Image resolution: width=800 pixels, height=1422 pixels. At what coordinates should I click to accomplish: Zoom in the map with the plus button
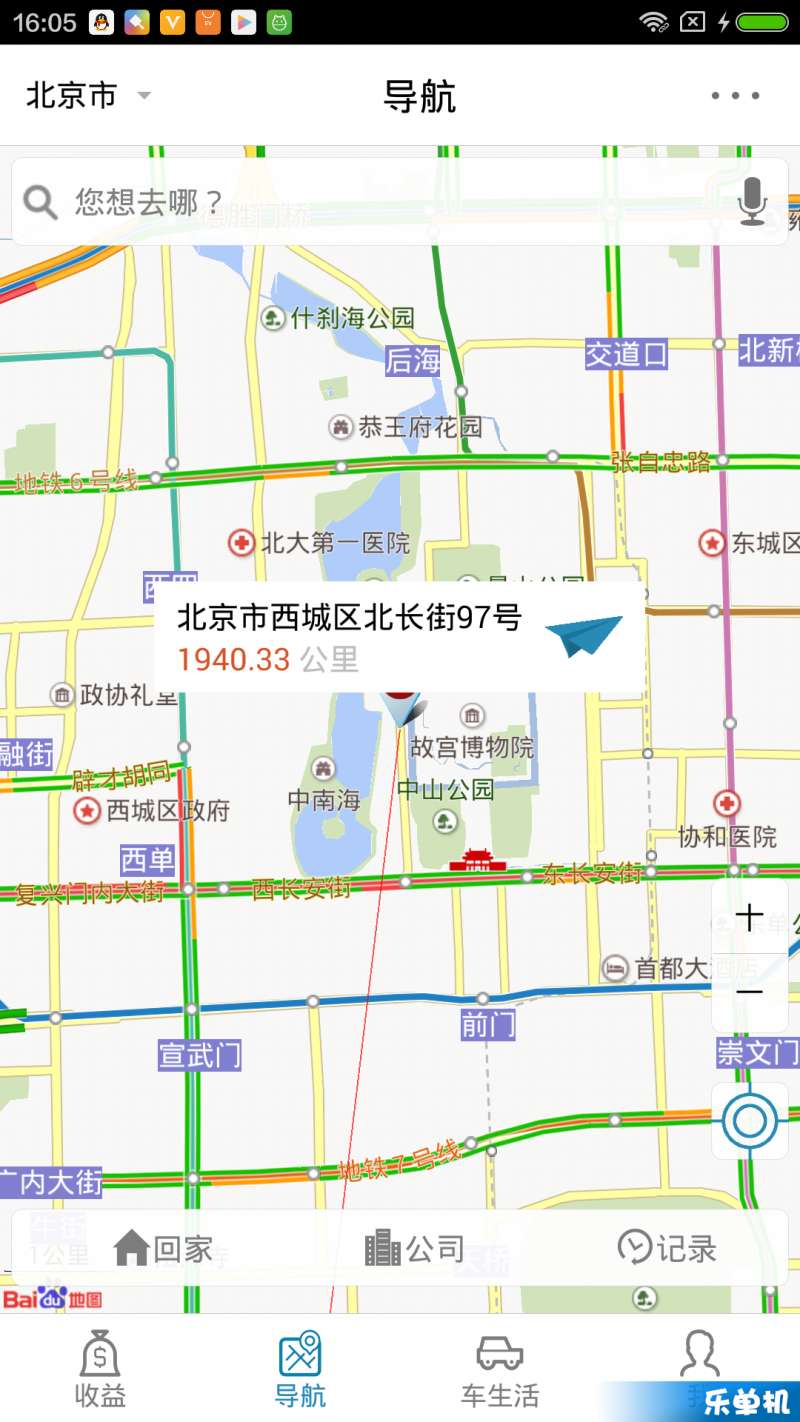click(x=749, y=917)
